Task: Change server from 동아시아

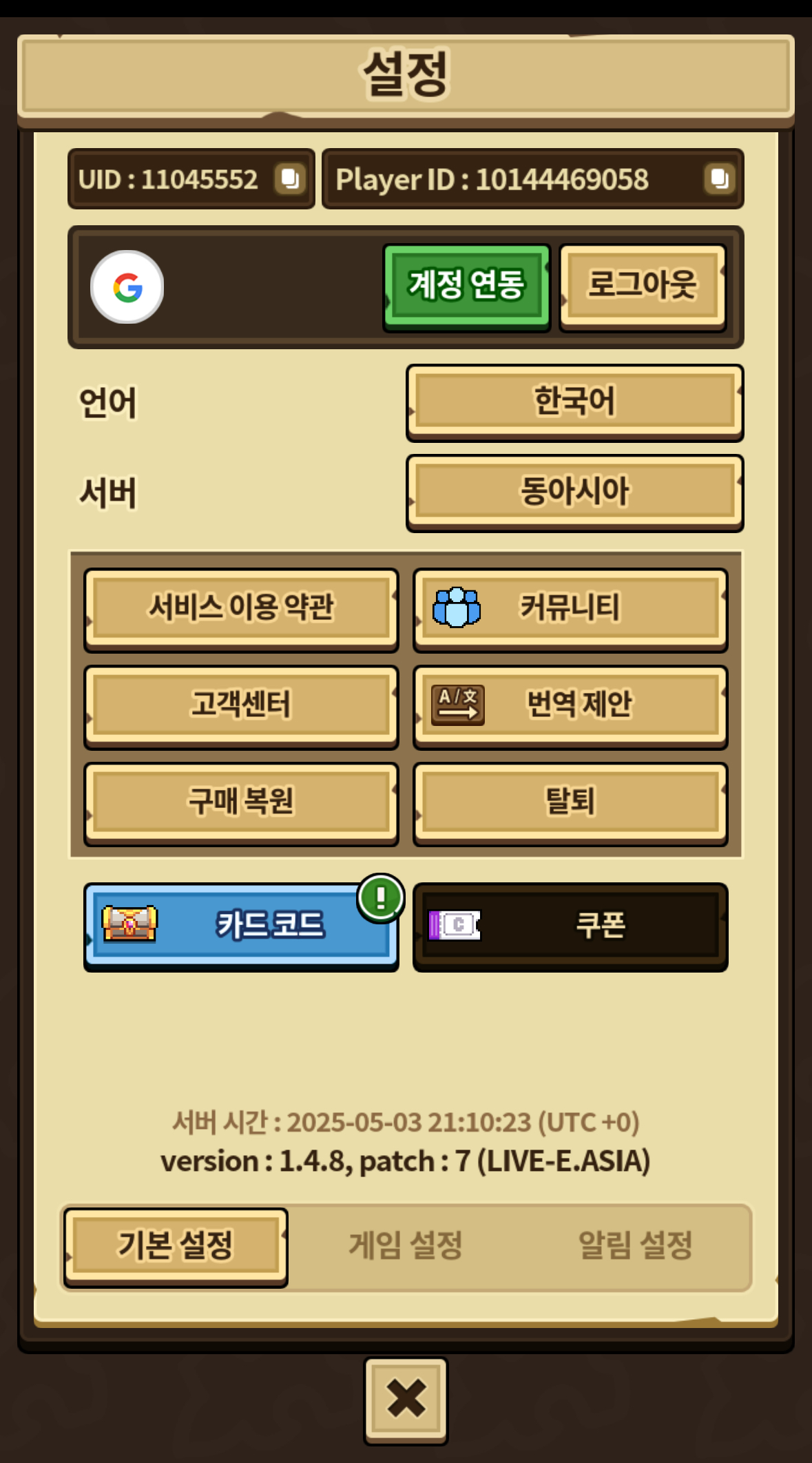Action: [x=574, y=492]
